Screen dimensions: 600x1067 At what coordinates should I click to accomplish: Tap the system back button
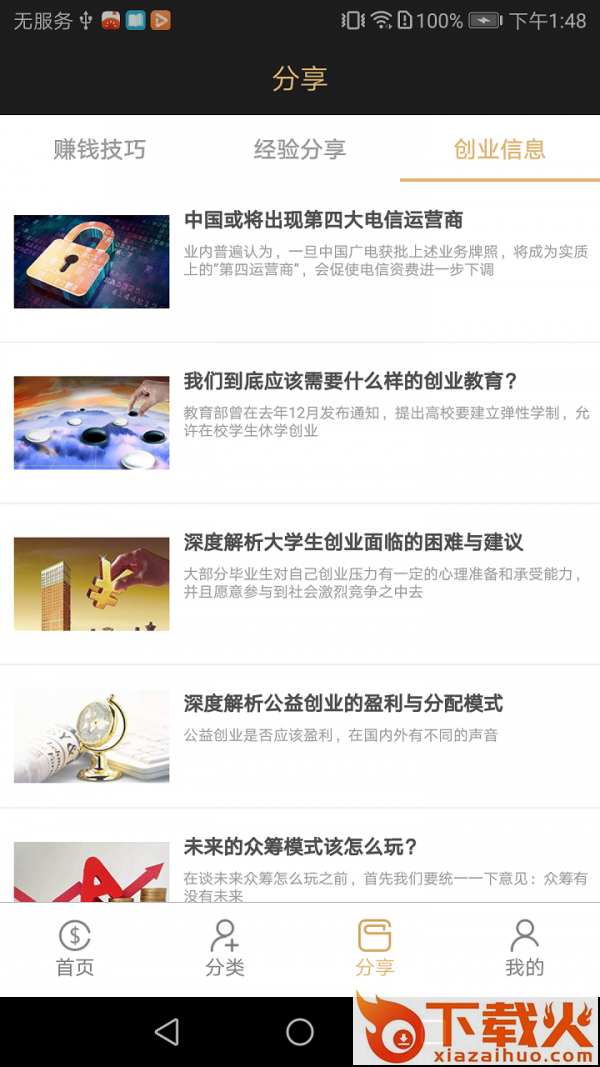click(167, 1032)
